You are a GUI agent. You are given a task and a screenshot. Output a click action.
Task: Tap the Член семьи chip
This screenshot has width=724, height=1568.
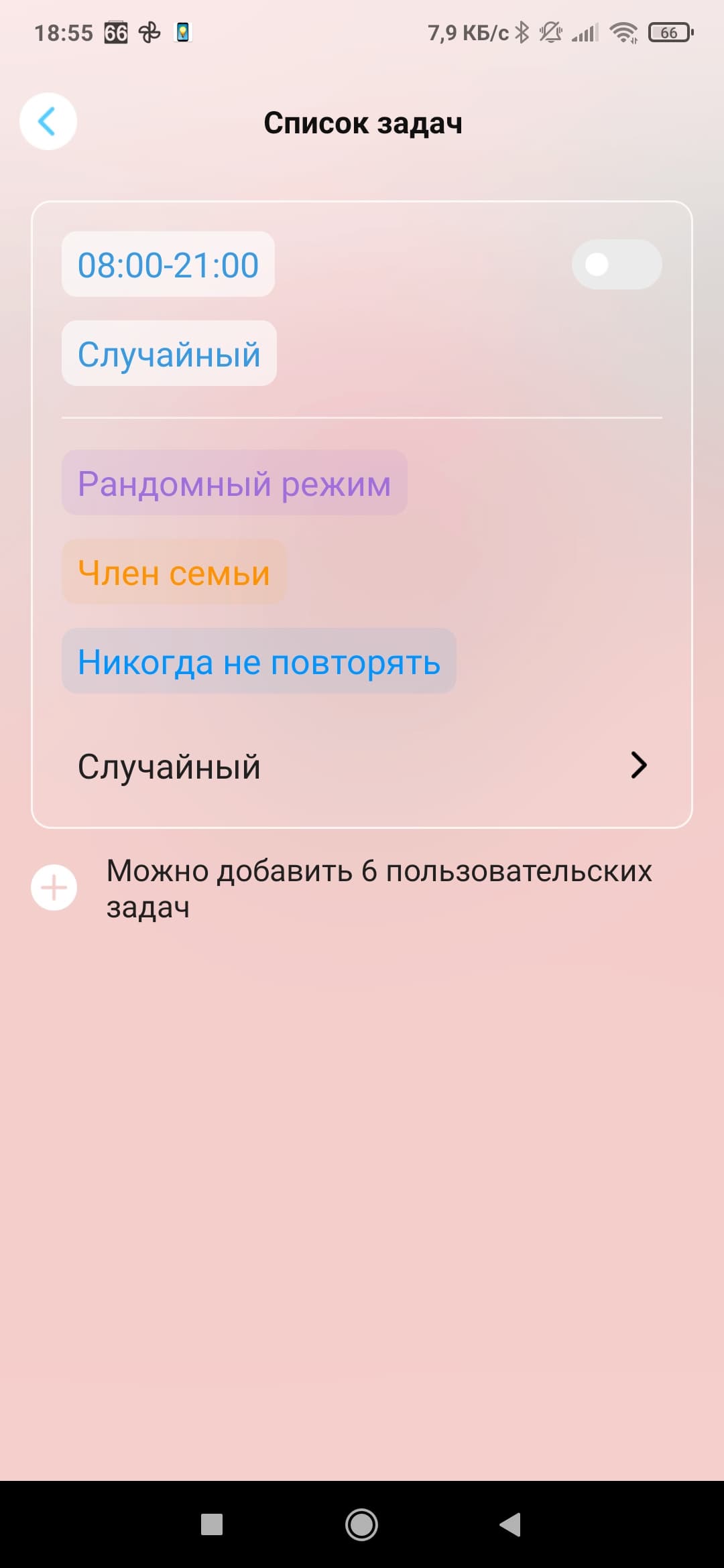[174, 573]
